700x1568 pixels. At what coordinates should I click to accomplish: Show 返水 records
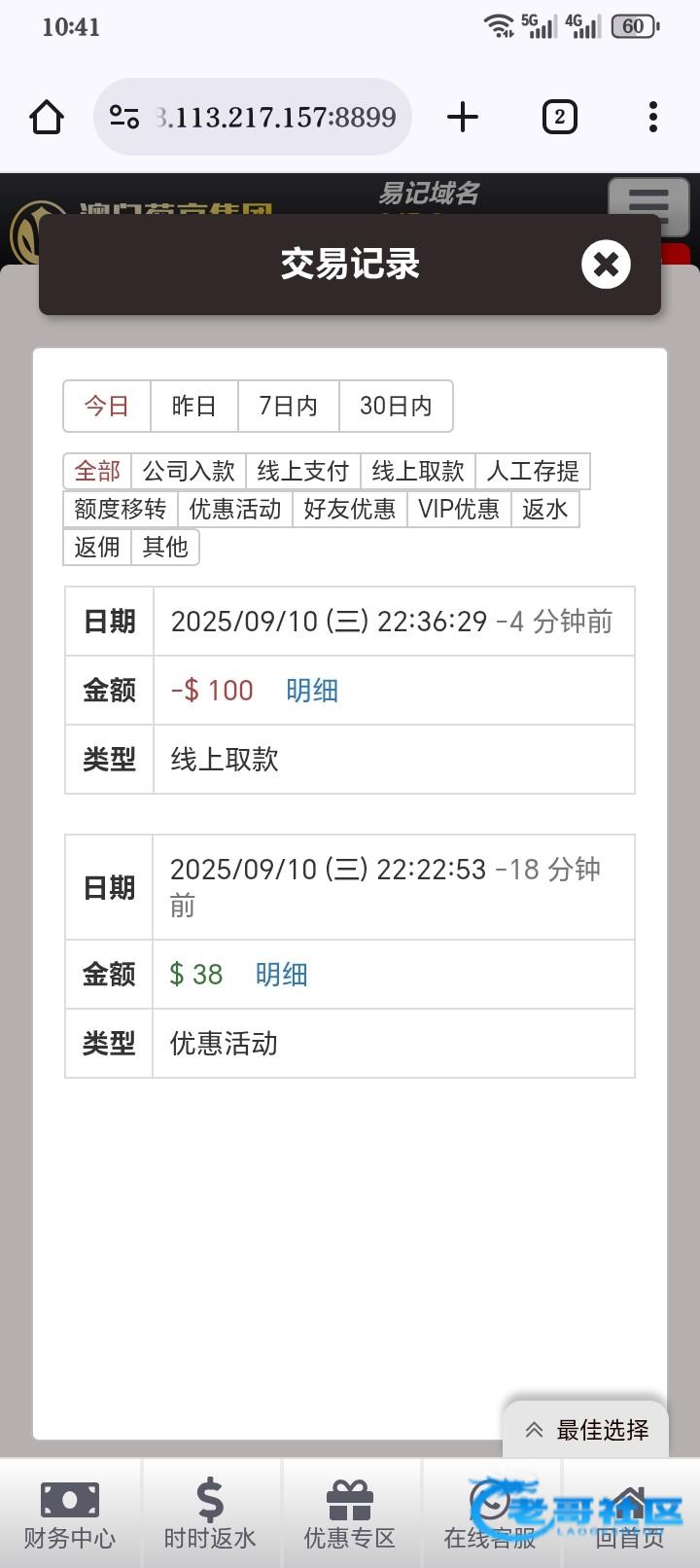click(544, 509)
